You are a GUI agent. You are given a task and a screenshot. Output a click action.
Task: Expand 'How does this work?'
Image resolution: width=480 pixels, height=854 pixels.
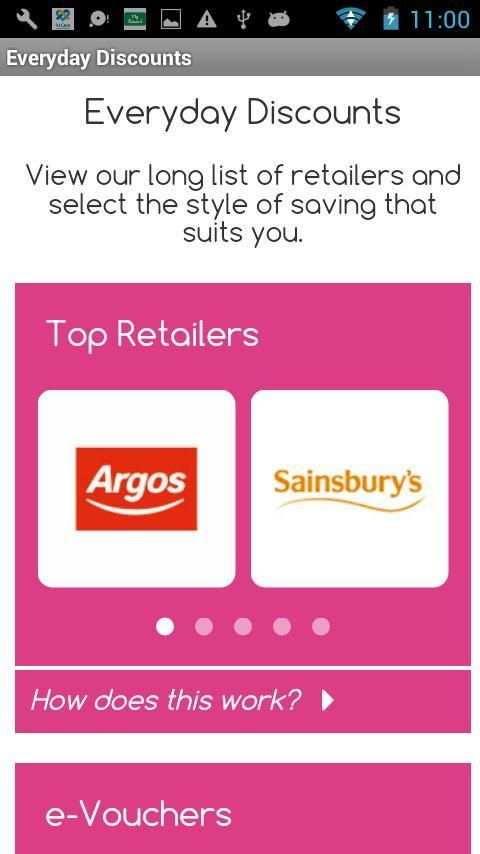pyautogui.click(x=243, y=701)
